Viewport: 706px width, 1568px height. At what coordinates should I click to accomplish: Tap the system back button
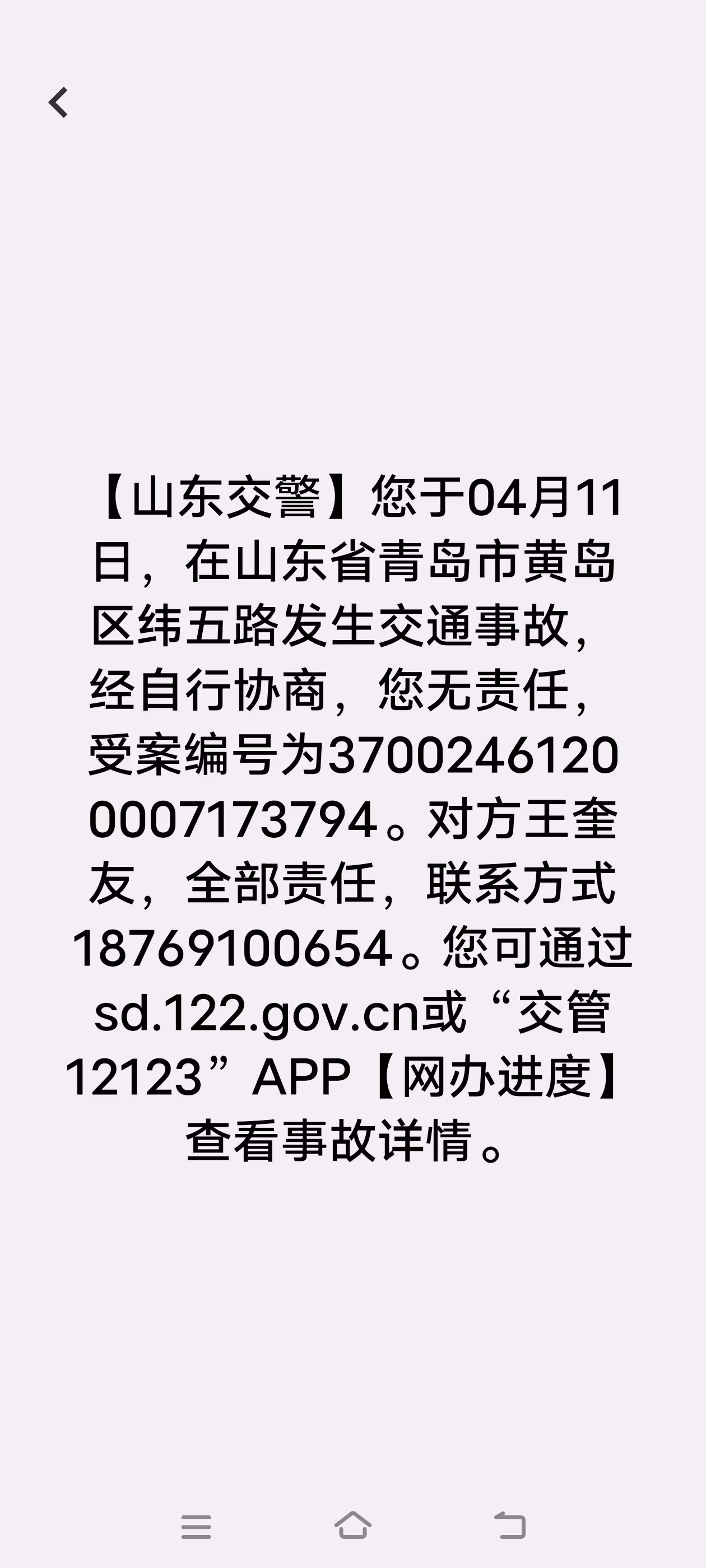(510, 1525)
